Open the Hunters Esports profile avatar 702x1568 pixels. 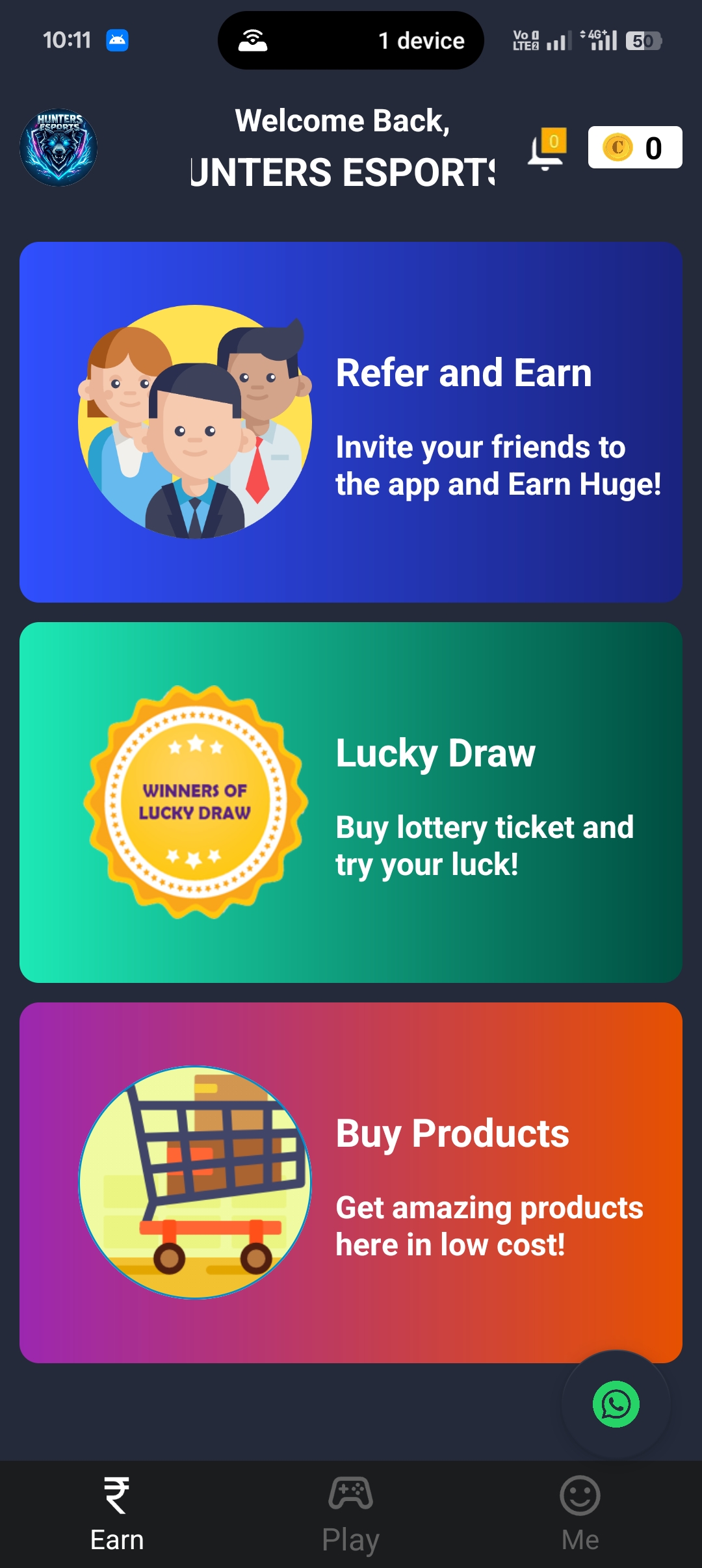click(58, 148)
